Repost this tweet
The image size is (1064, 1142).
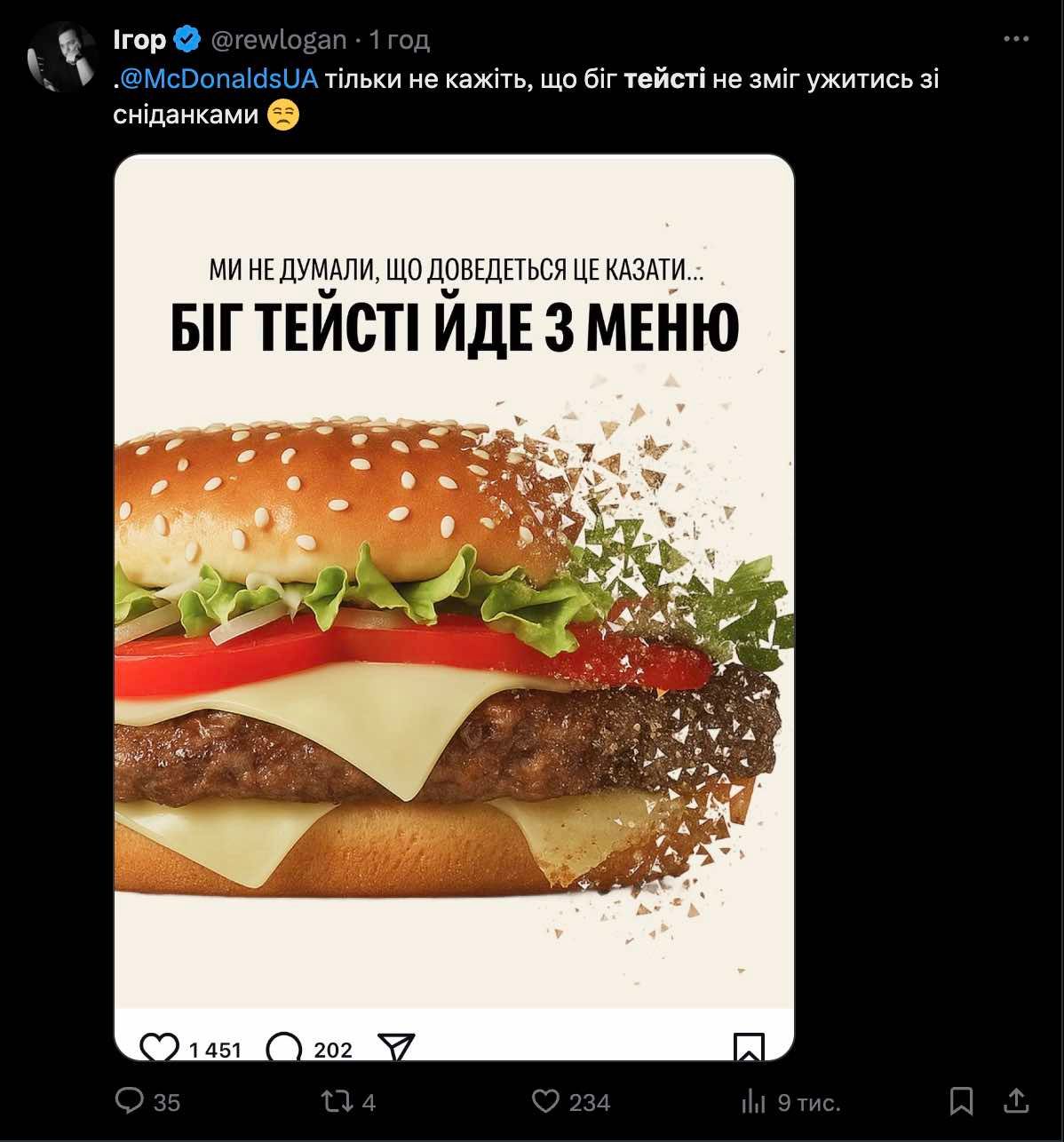point(337,1102)
